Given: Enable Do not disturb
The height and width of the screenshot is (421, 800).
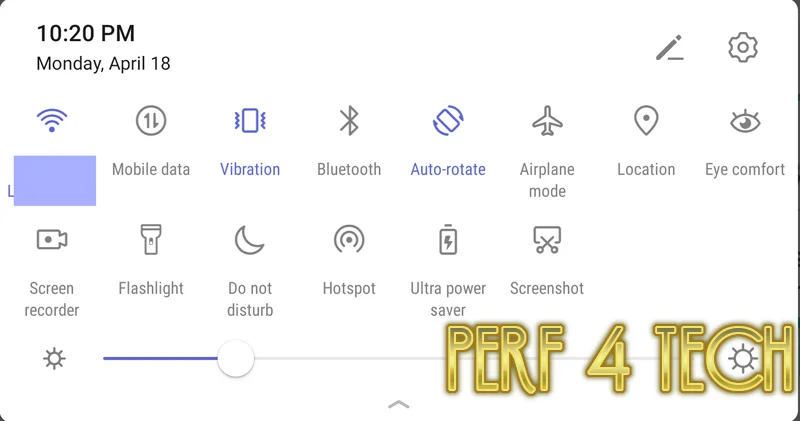Looking at the screenshot, I should click(250, 240).
